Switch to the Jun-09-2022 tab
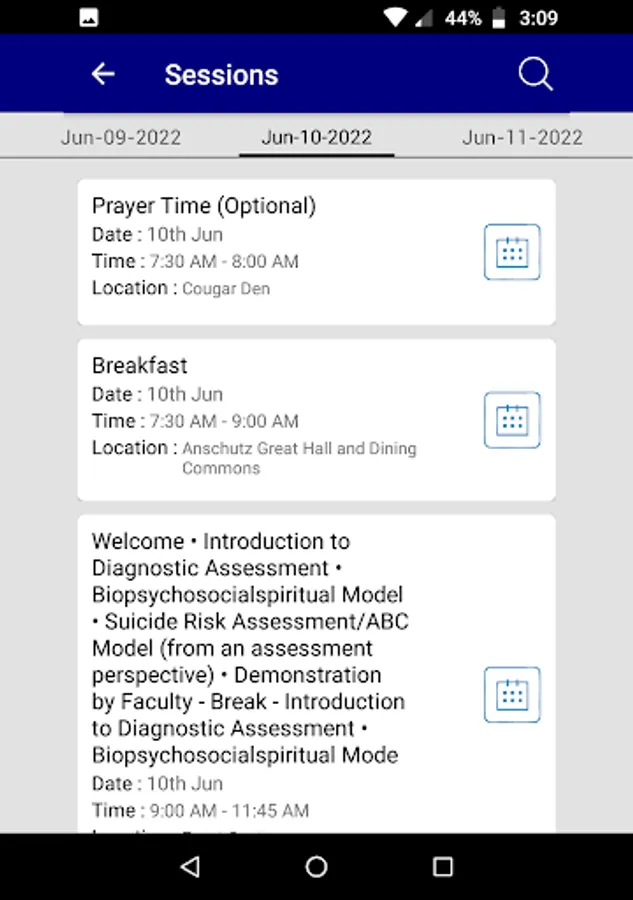Screen dimensions: 633x900 (121, 137)
